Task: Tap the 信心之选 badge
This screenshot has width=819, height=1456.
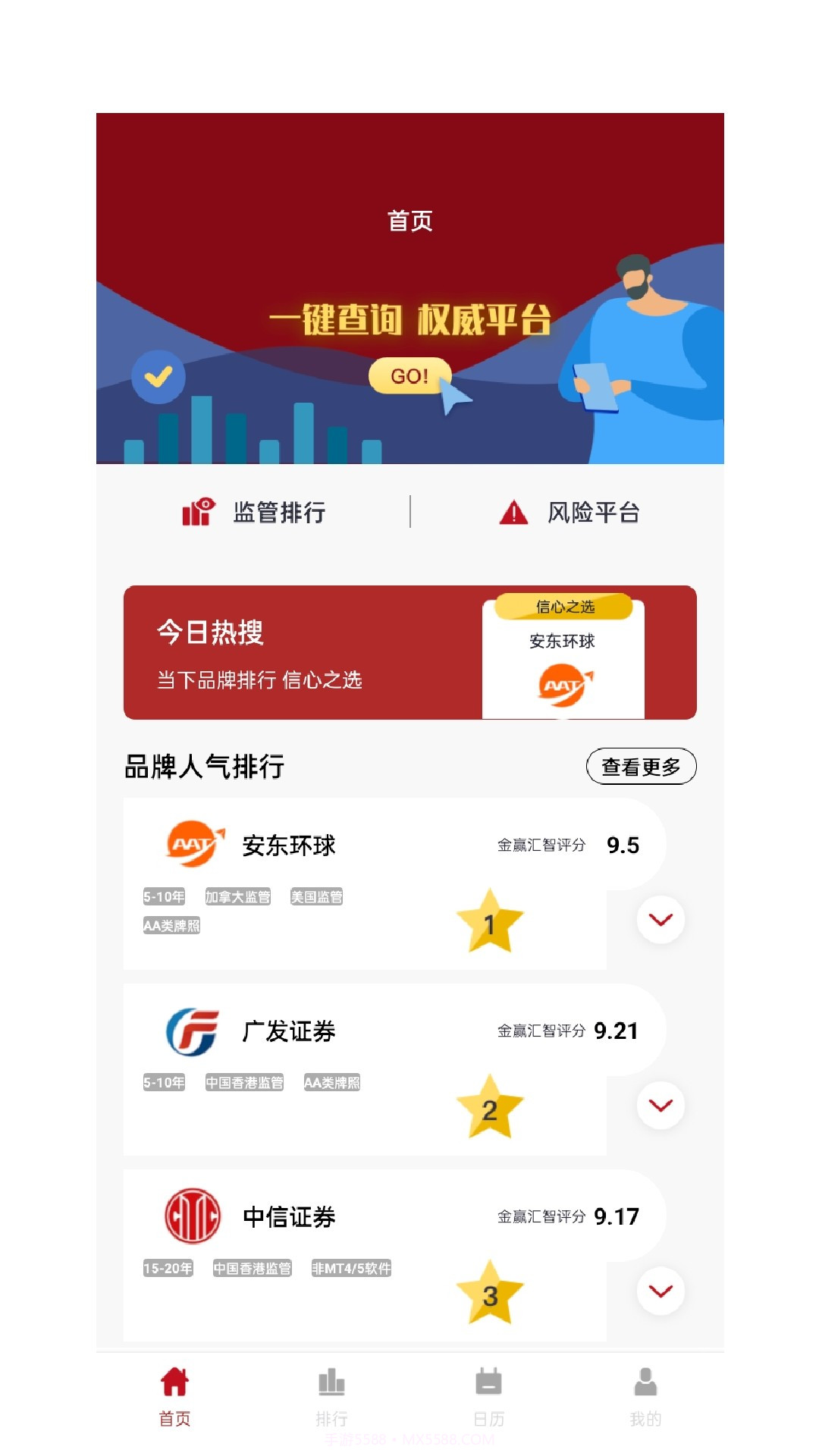Action: tap(566, 607)
